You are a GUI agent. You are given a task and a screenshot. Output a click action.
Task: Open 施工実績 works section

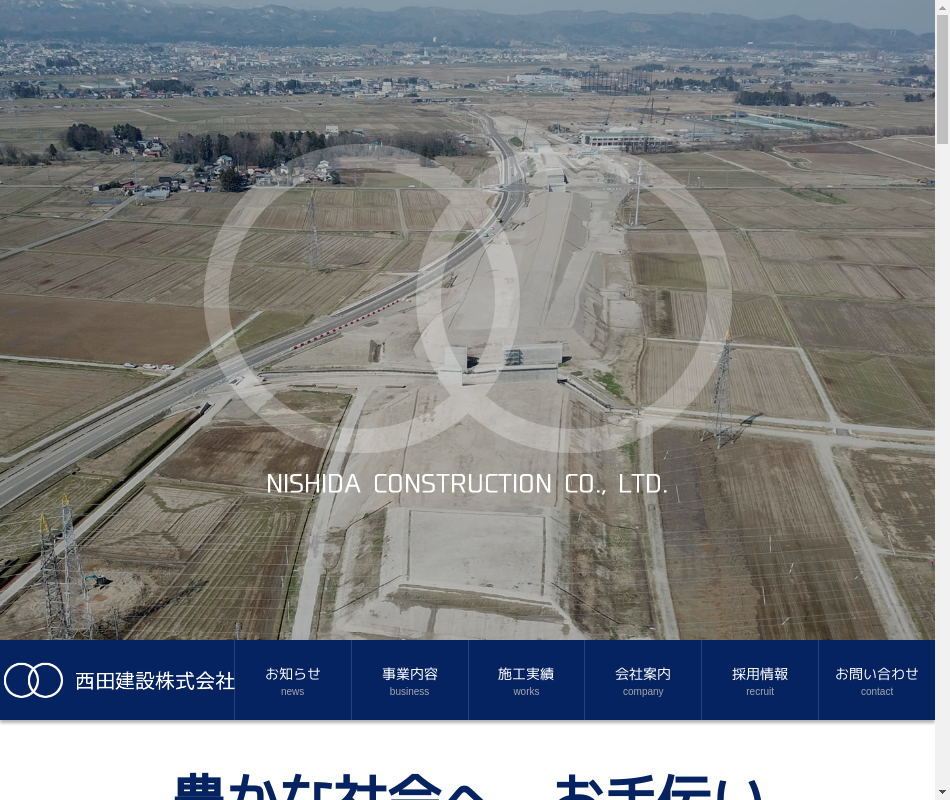pos(526,680)
